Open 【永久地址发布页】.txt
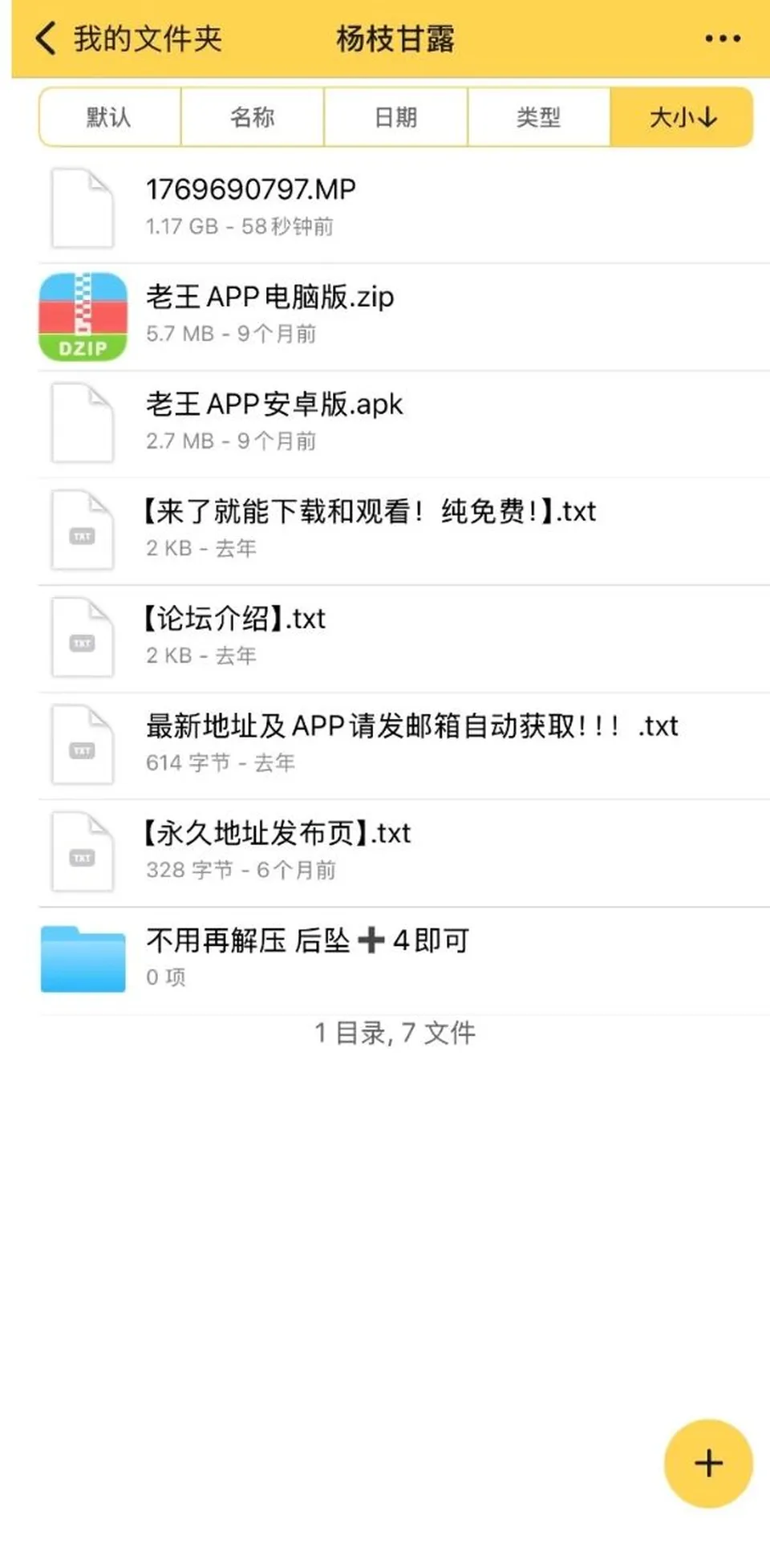Image resolution: width=770 pixels, height=1568 pixels. pos(404,853)
